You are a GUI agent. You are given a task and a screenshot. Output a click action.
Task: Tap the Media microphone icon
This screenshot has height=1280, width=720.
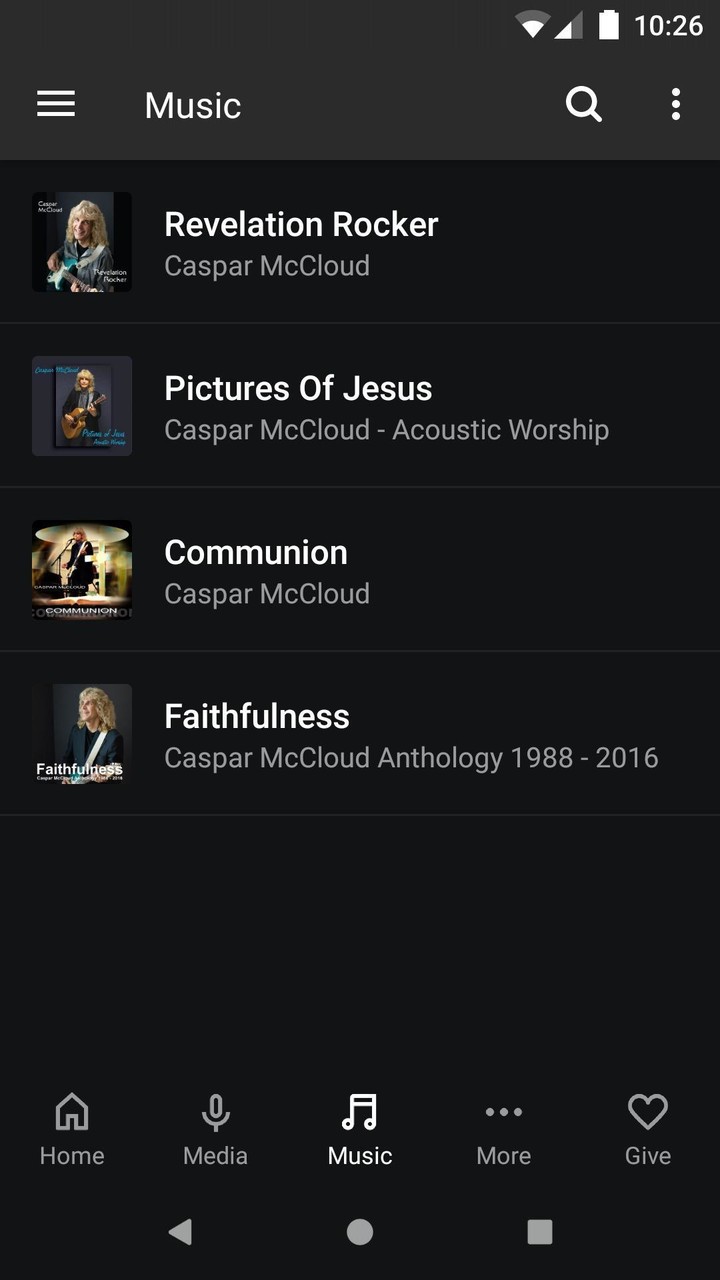[215, 1111]
